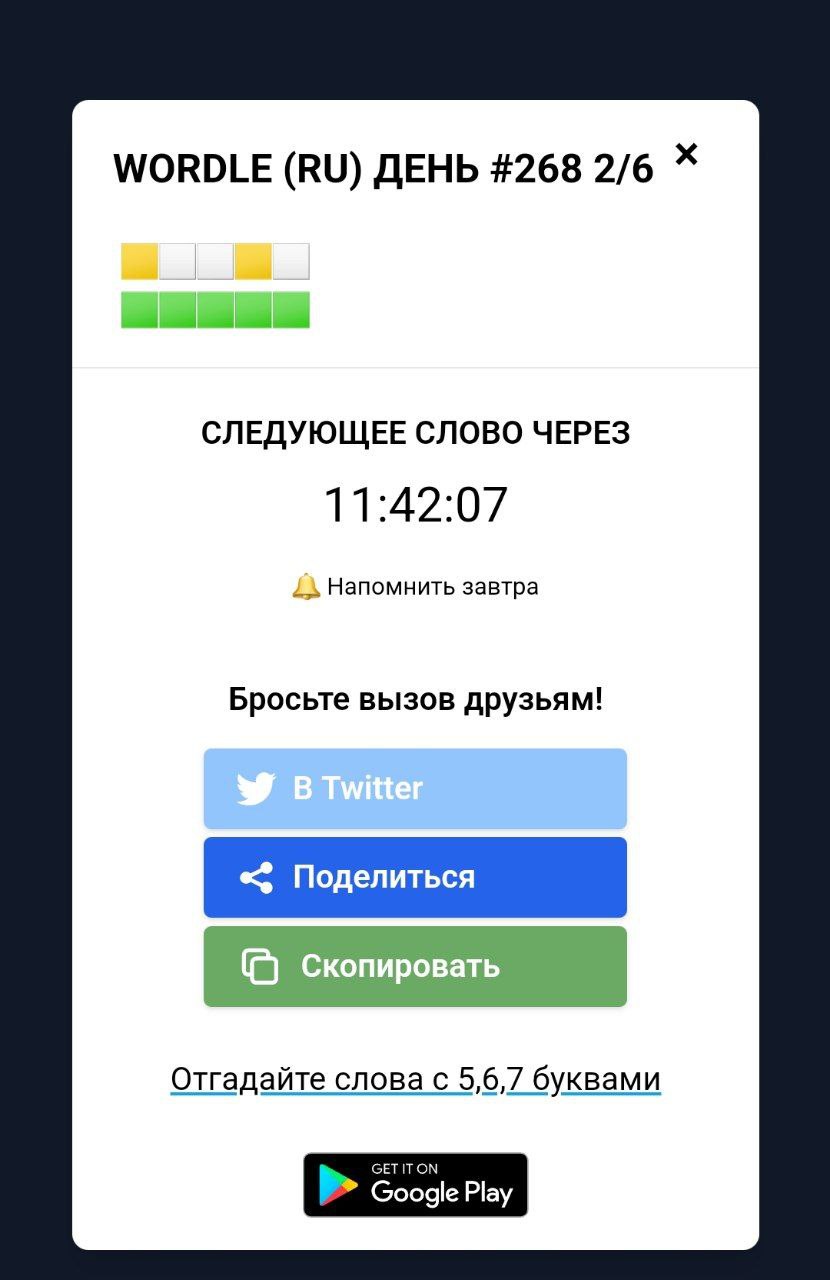Open "Отгадайте слова с 5,6,7 буквами" link
The image size is (830, 1280).
[415, 1079]
